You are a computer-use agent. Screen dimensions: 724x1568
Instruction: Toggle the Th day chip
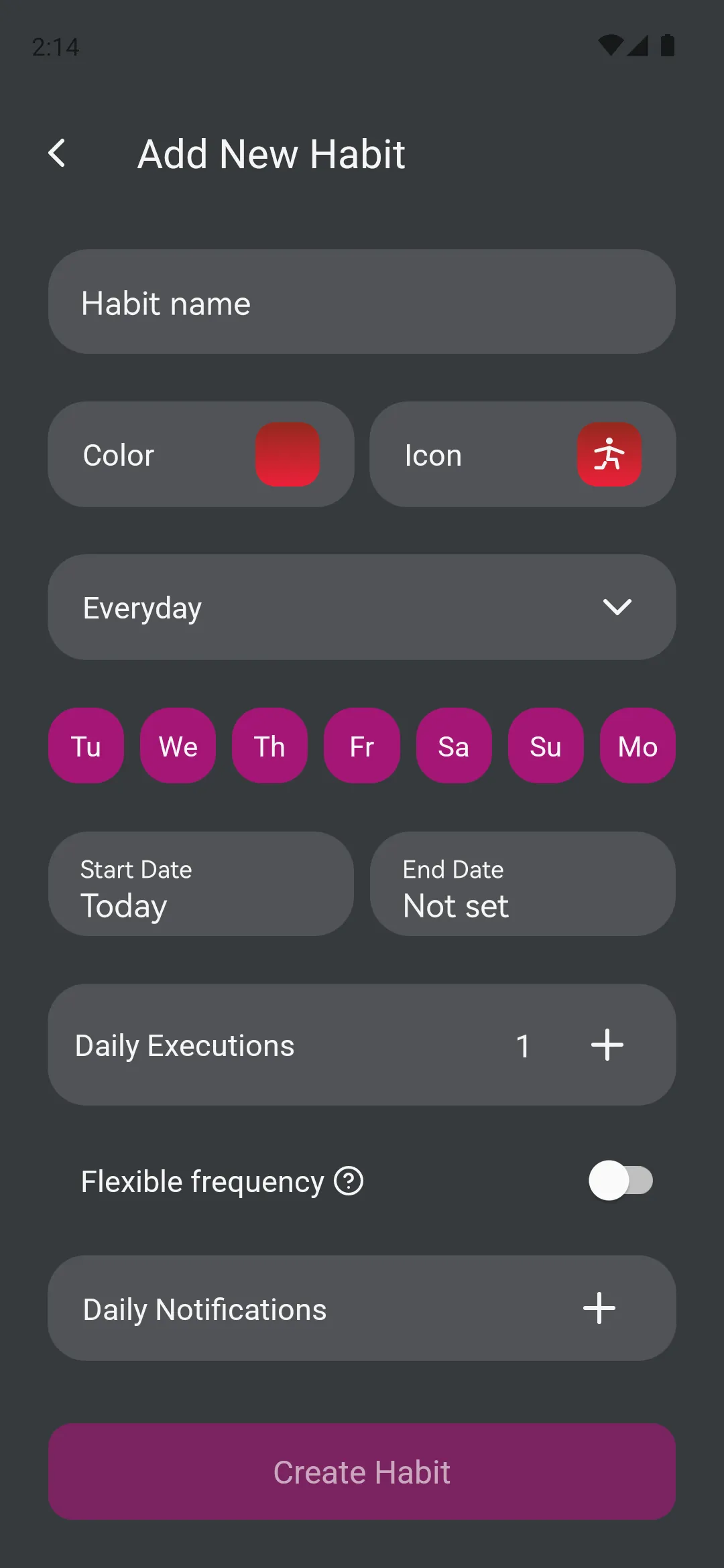(269, 746)
